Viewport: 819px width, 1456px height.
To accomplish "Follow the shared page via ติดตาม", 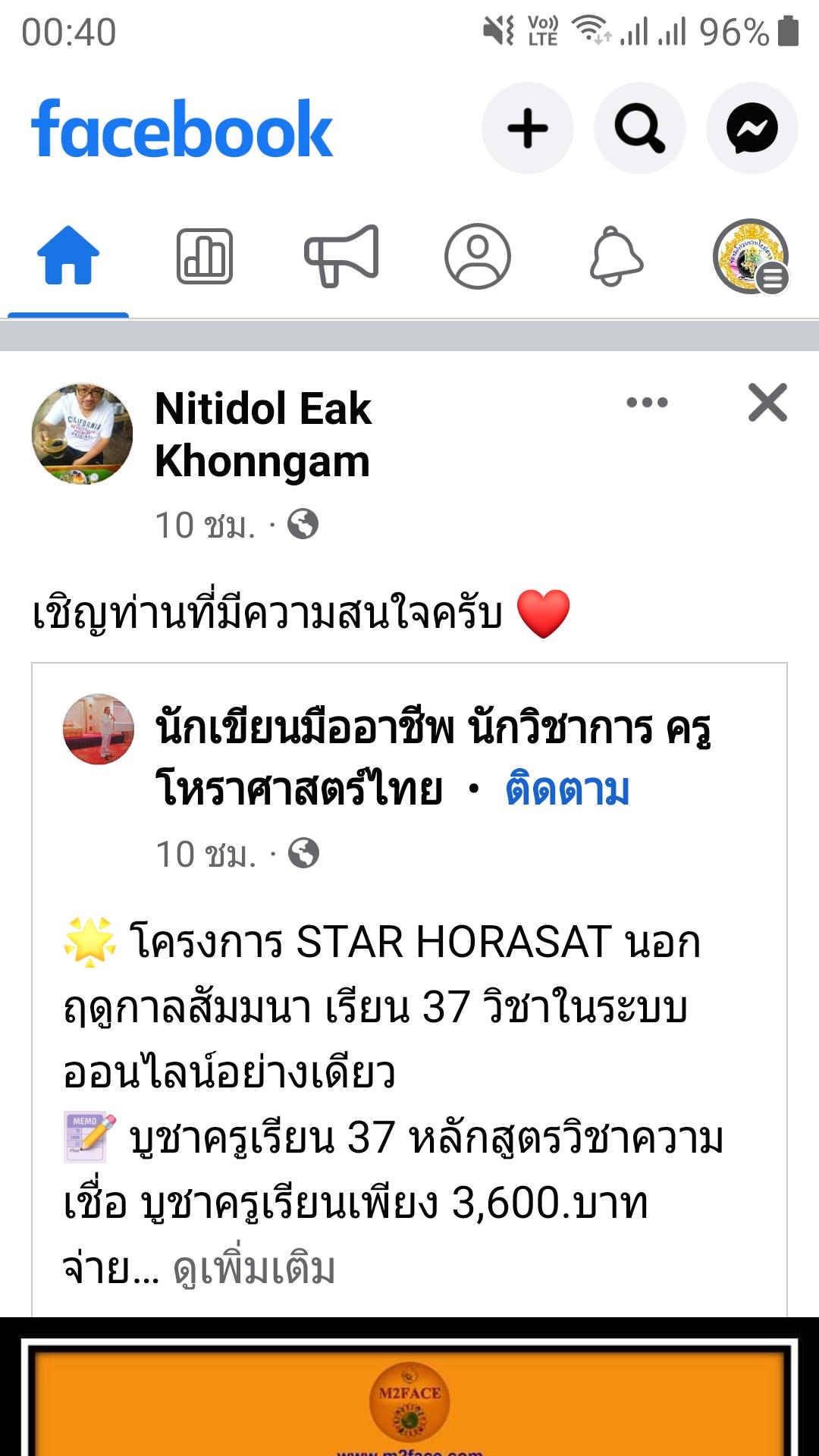I will point(567,789).
